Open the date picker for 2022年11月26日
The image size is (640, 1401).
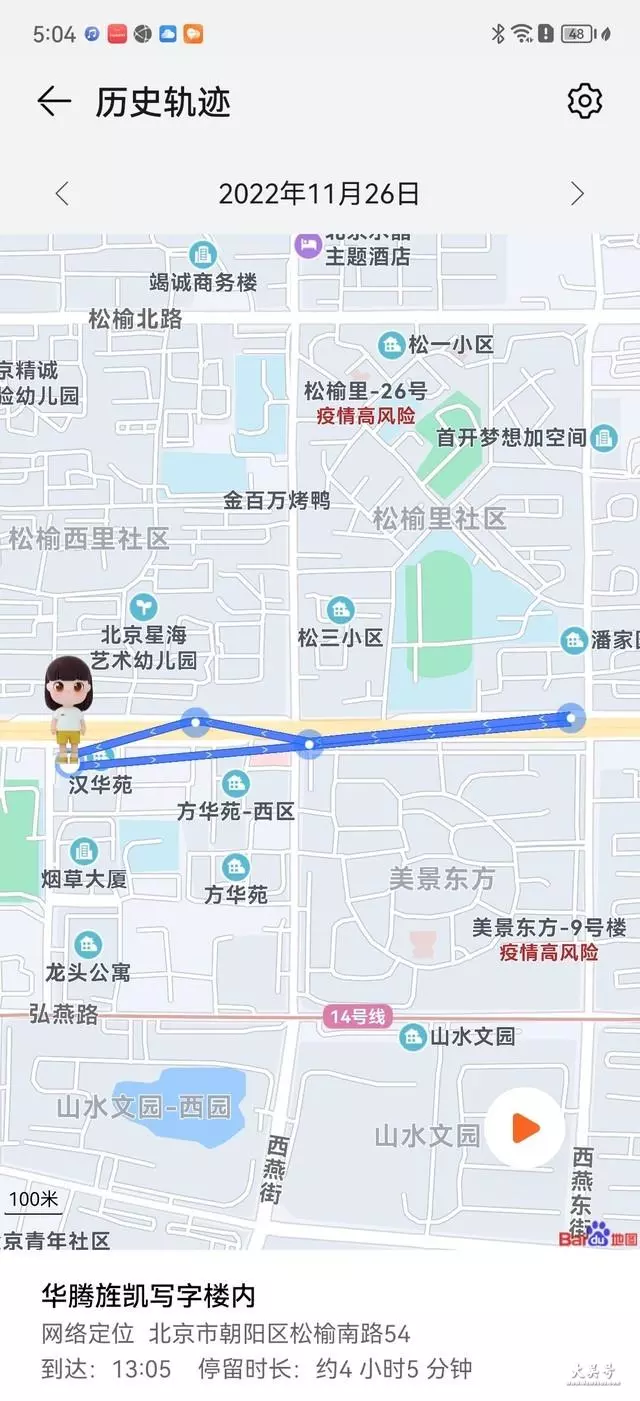pyautogui.click(x=319, y=193)
